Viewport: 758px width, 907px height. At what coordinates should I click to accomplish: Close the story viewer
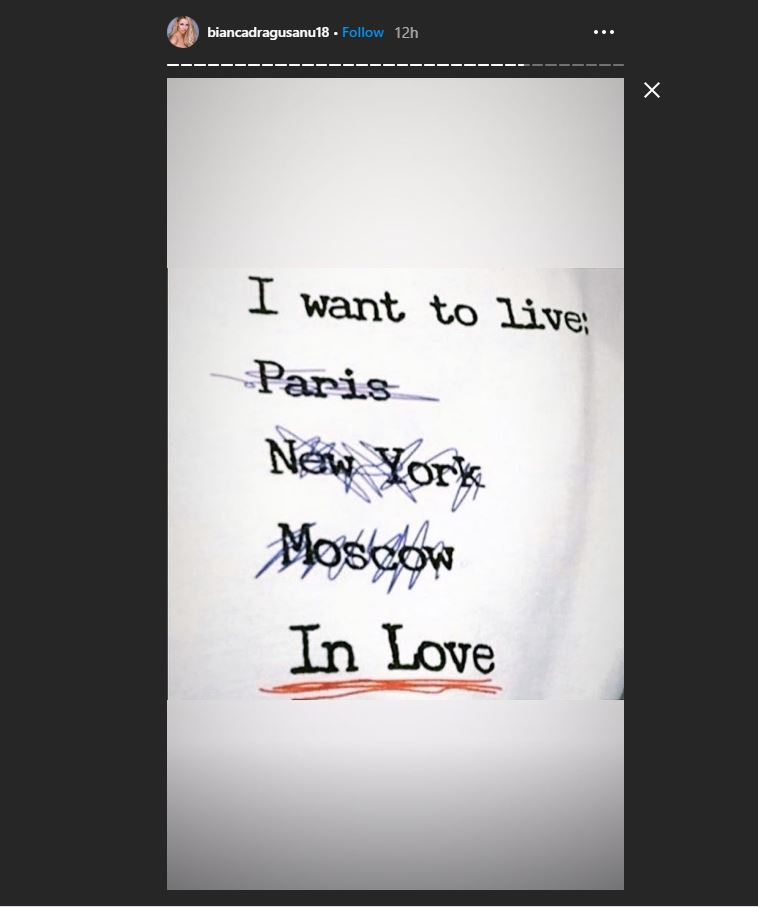point(652,90)
